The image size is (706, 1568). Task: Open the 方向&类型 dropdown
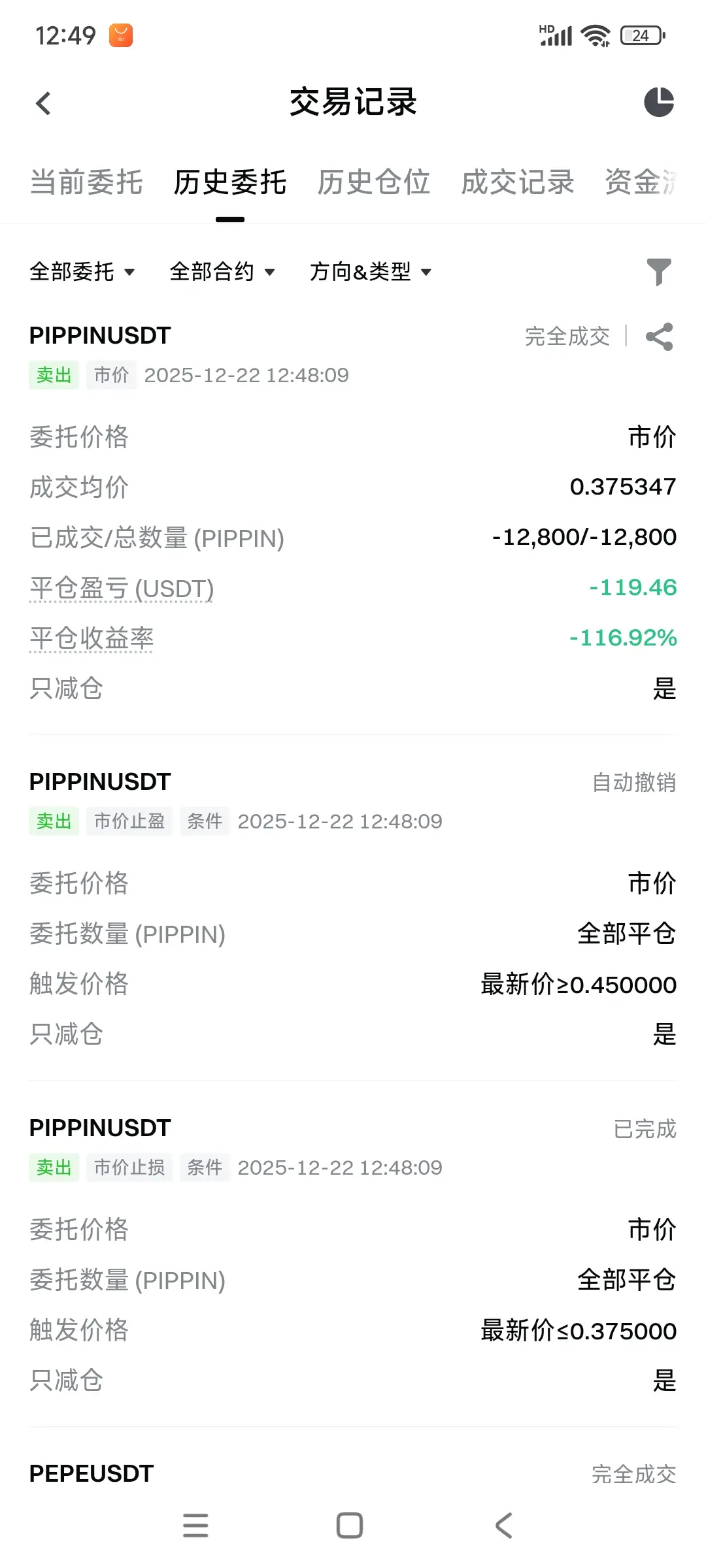371,272
